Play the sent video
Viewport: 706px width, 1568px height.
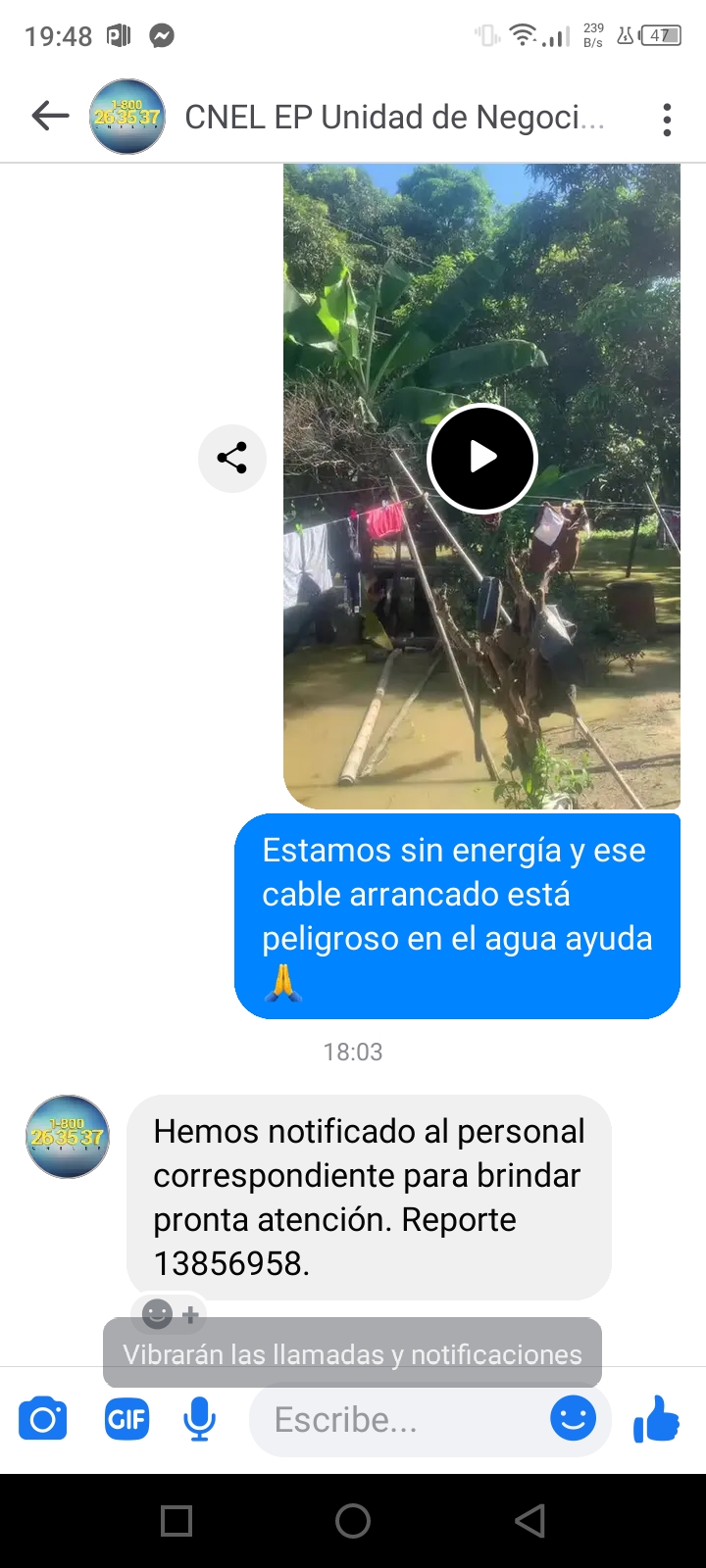click(x=481, y=458)
